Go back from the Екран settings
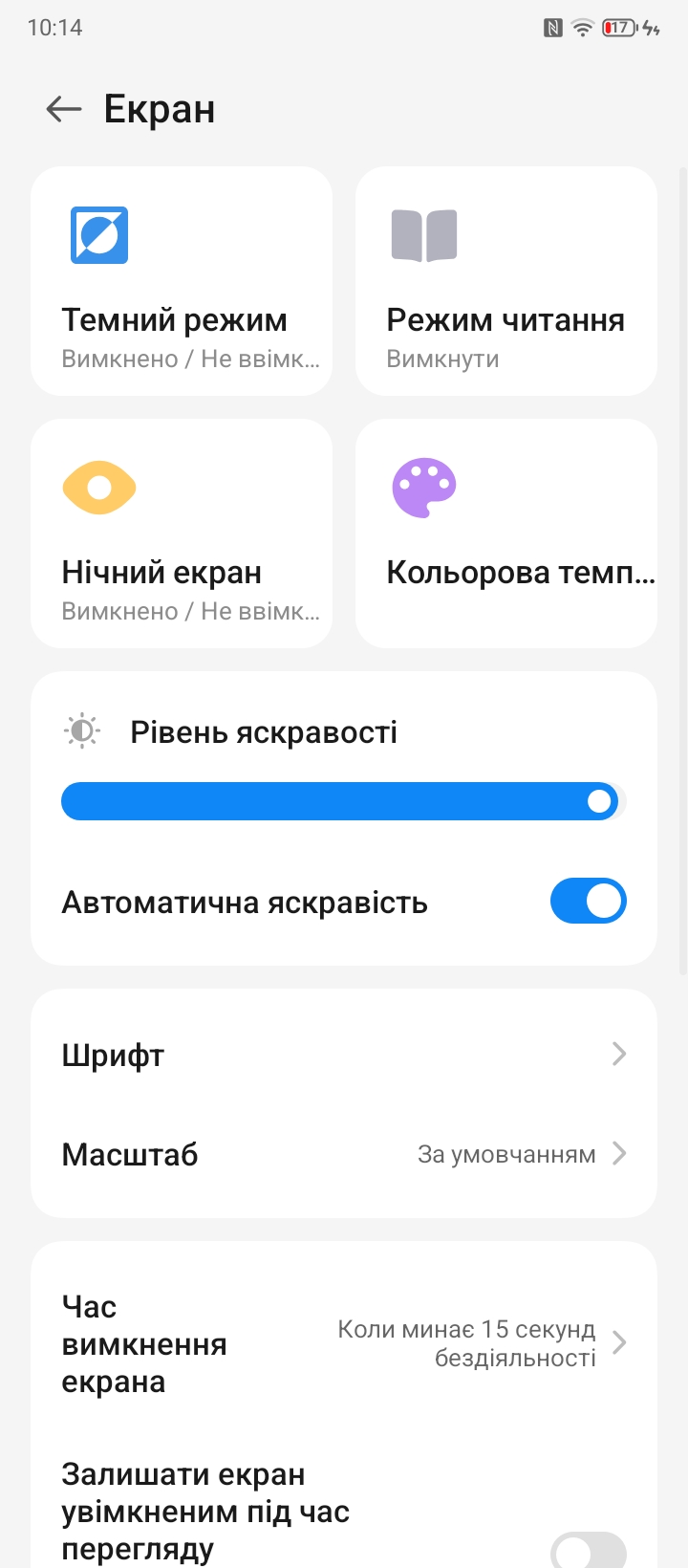Image resolution: width=688 pixels, height=1568 pixels. 64,109
